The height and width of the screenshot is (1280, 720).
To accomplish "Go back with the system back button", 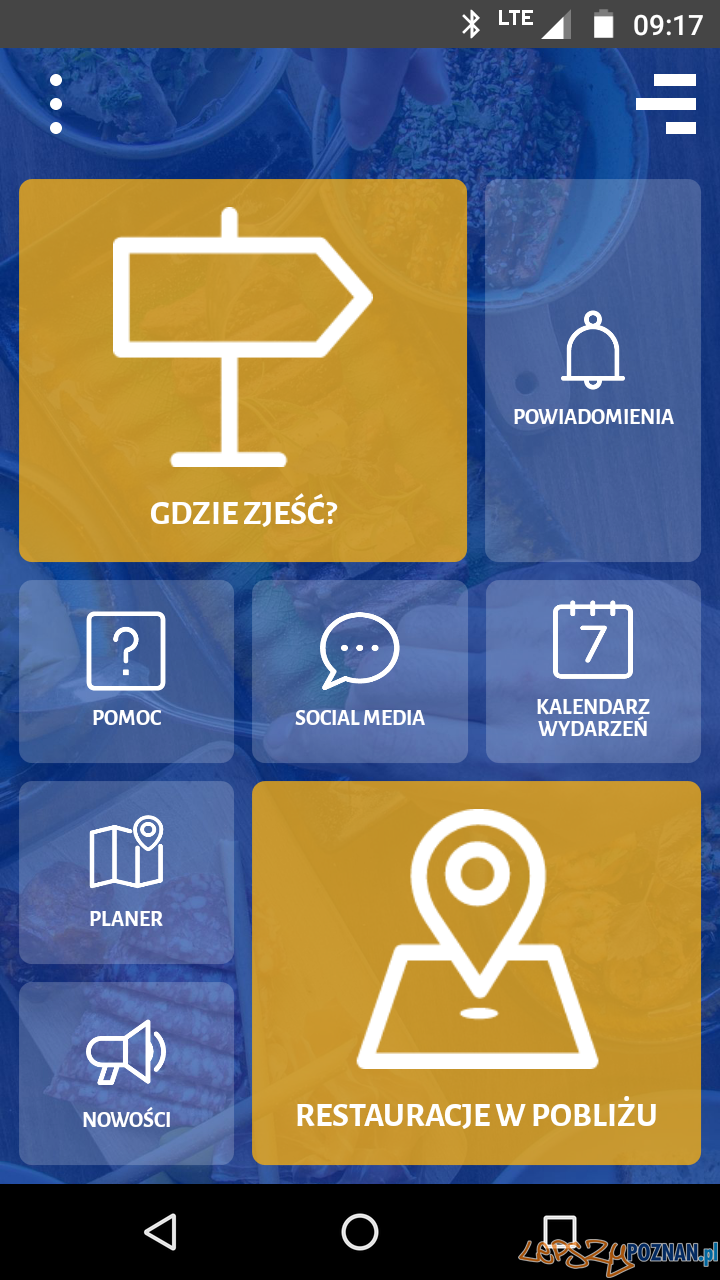I will pos(160,1232).
